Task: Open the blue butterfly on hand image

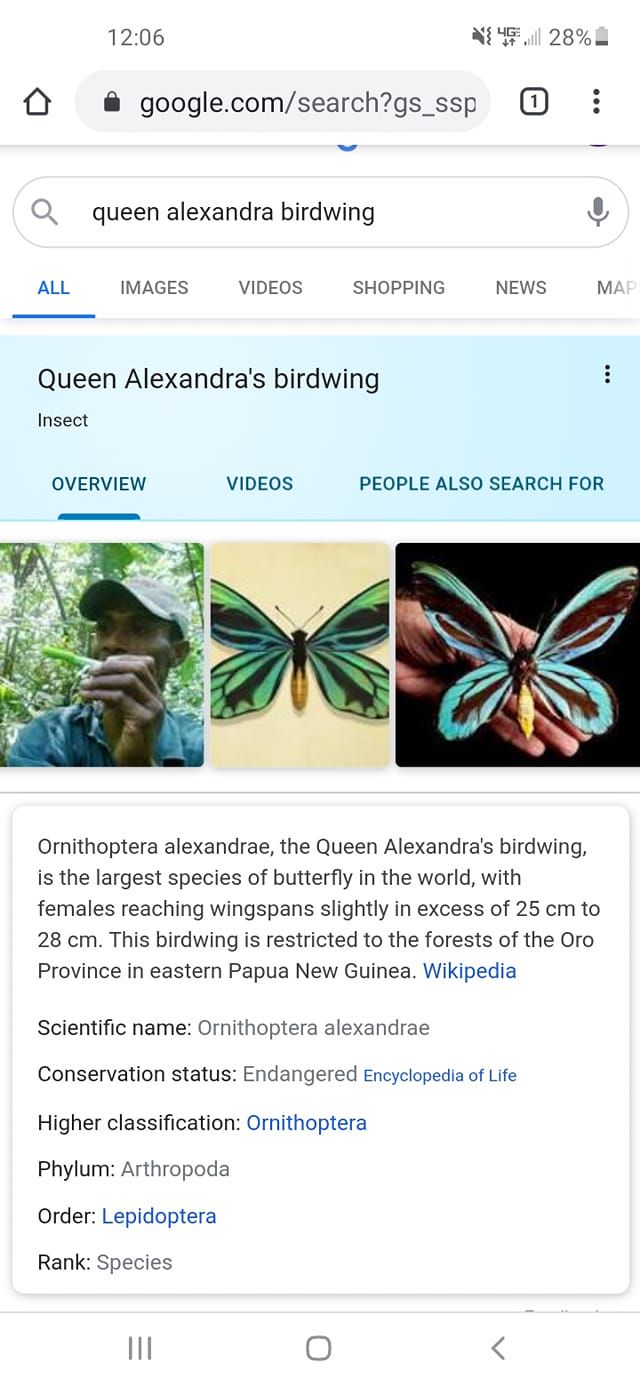Action: tap(517, 655)
